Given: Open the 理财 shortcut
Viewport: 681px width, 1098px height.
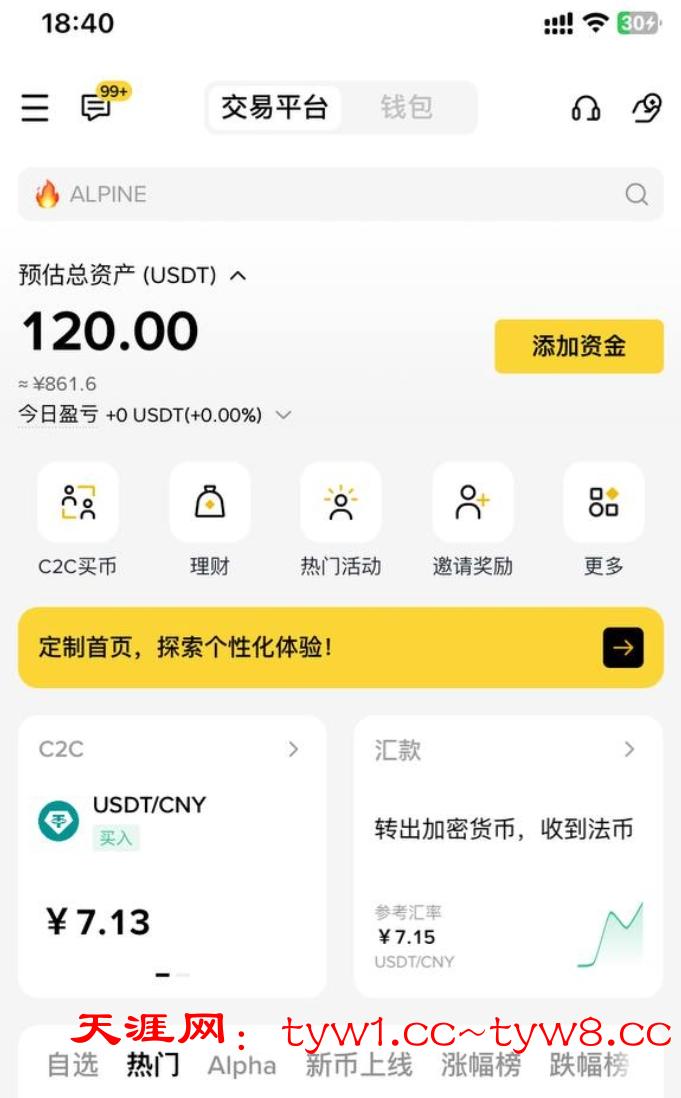Looking at the screenshot, I should pos(210,503).
